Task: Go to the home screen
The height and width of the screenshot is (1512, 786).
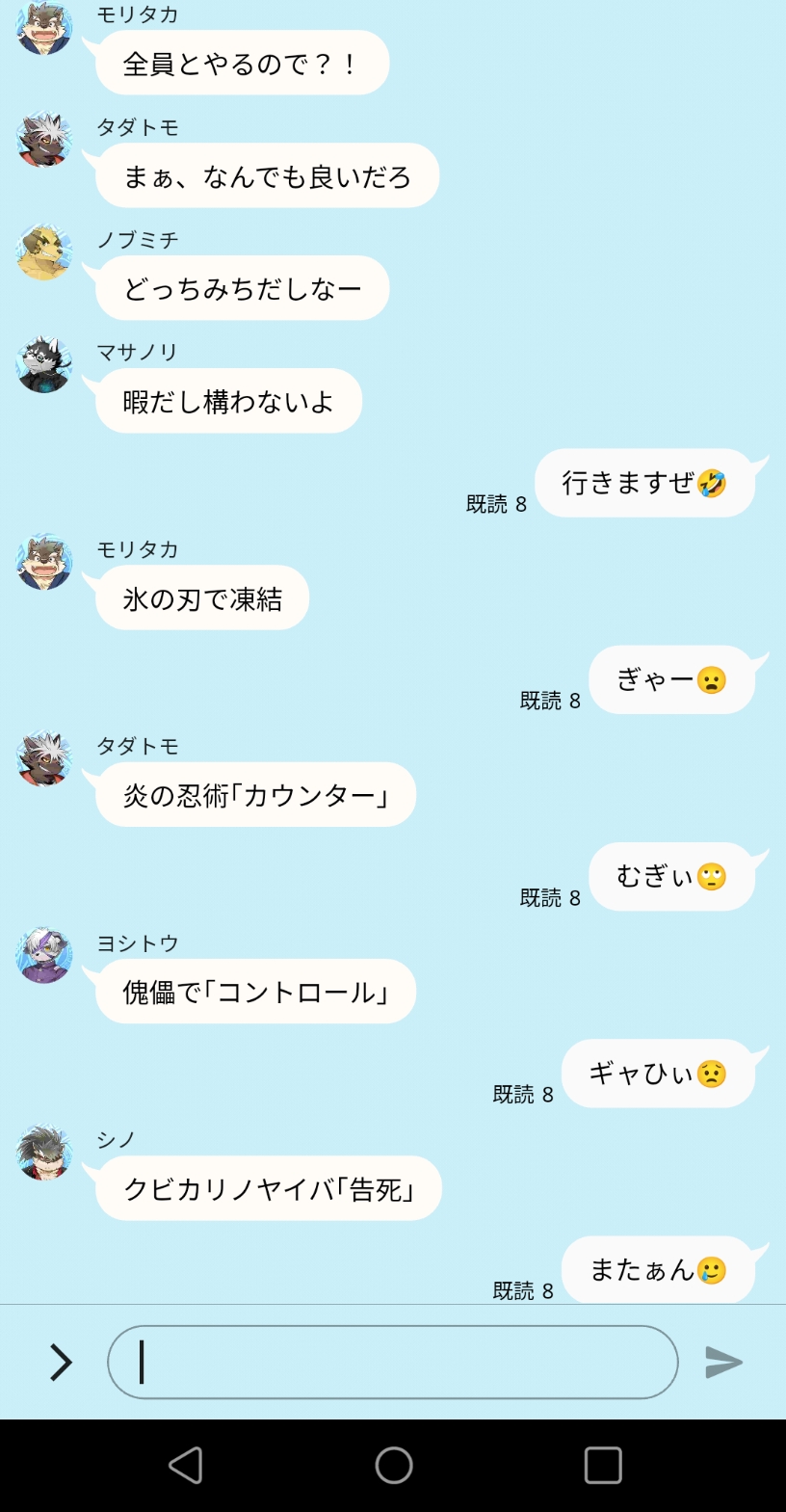Action: 394,1465
